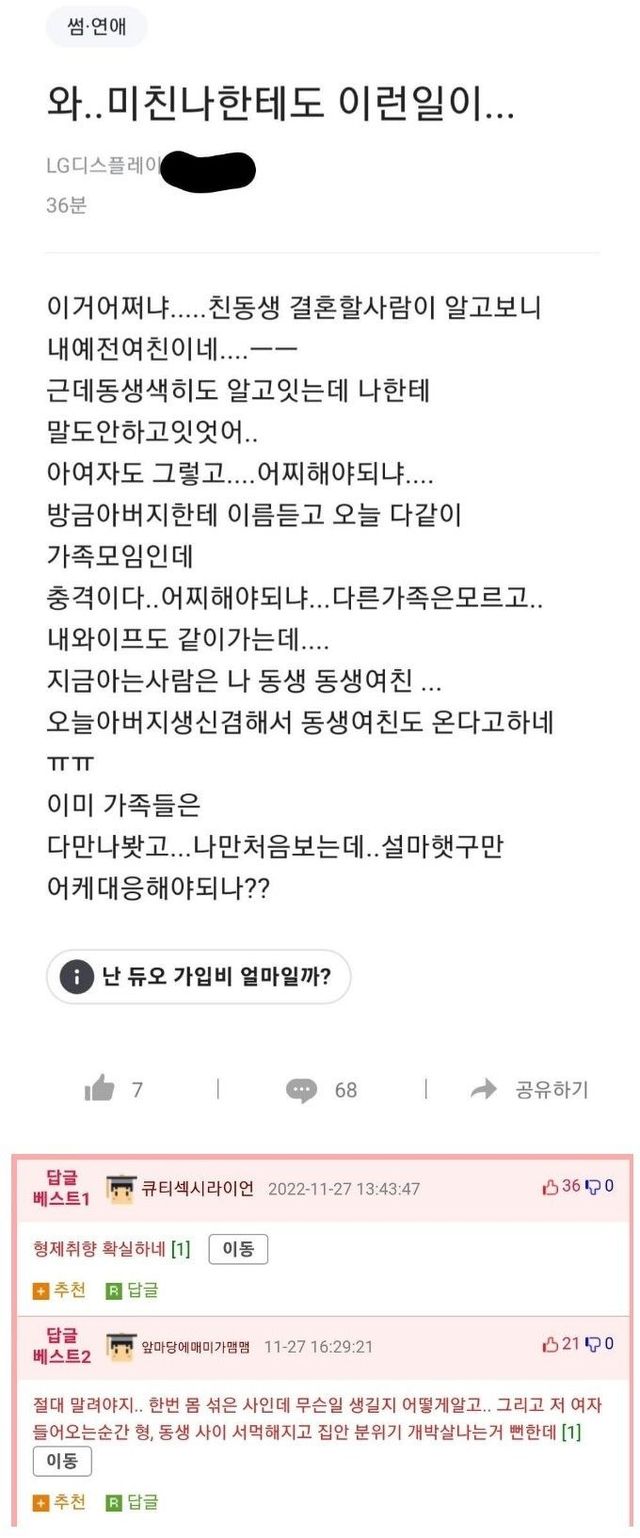Tap 추천 under 앞마당에매미가맴맴's comment
The width and height of the screenshot is (640, 1538).
[x=60, y=1501]
